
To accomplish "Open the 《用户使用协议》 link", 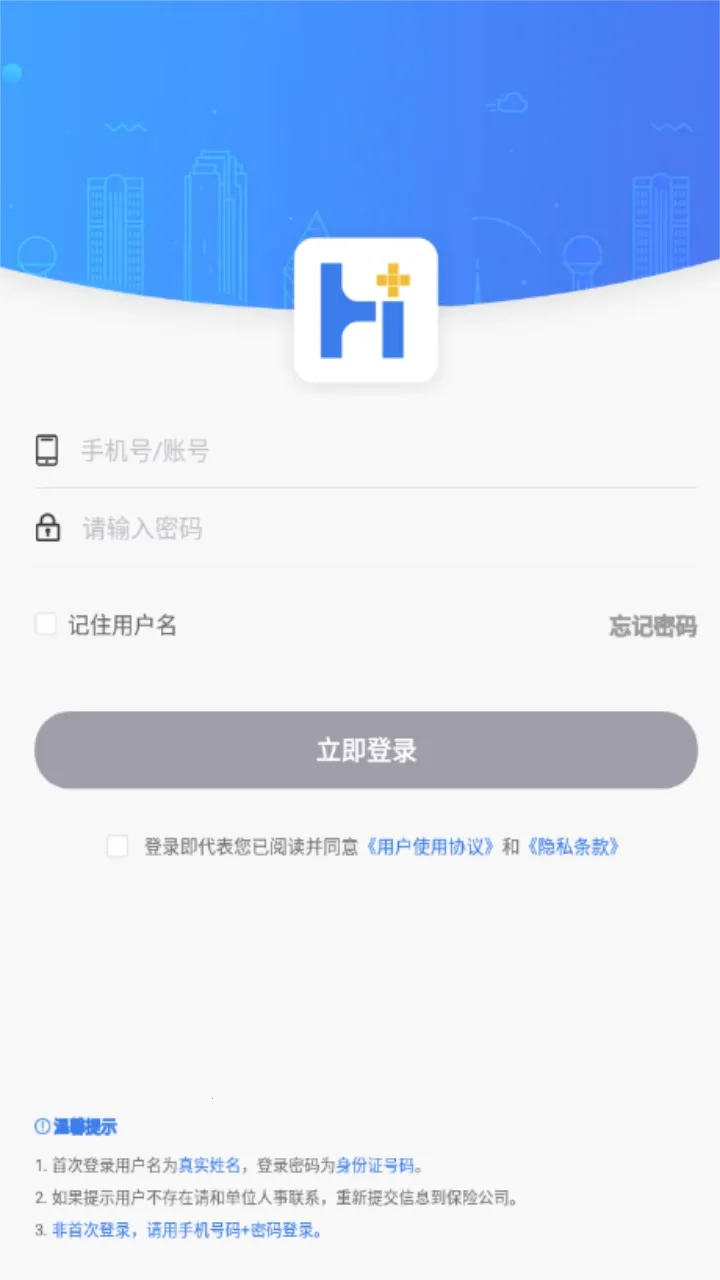I will point(430,847).
